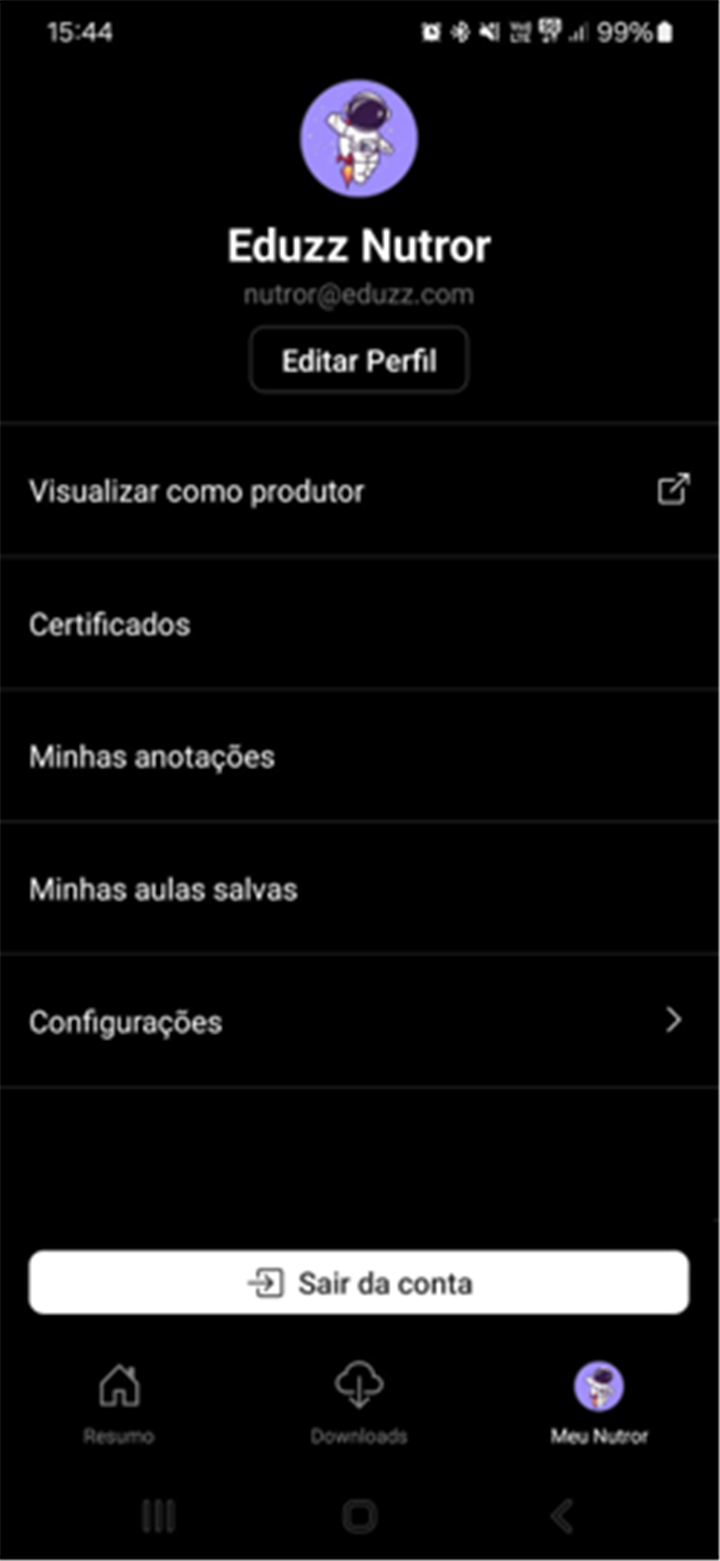
Task: Open Visualizar como produtor
Action: 360,491
